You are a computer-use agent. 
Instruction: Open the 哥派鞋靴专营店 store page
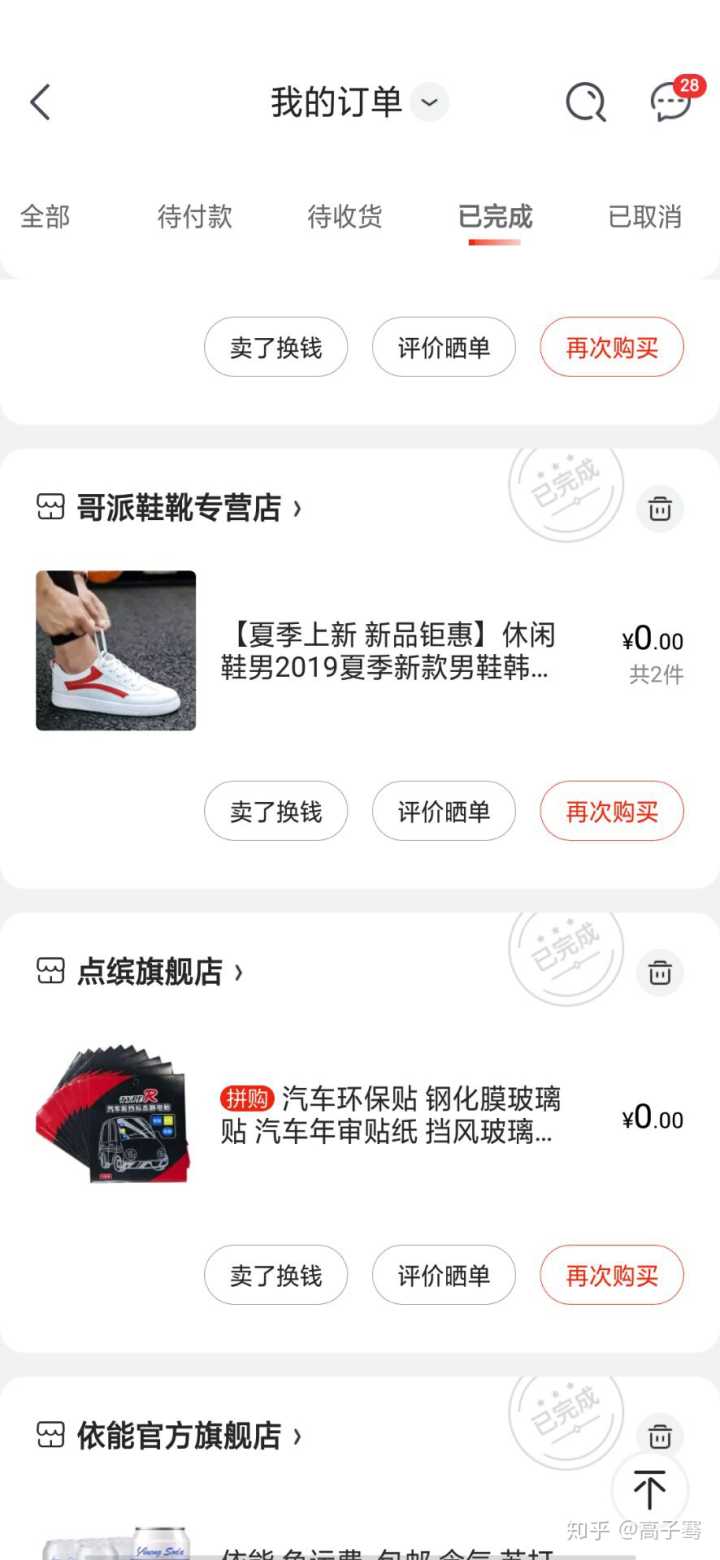point(180,508)
